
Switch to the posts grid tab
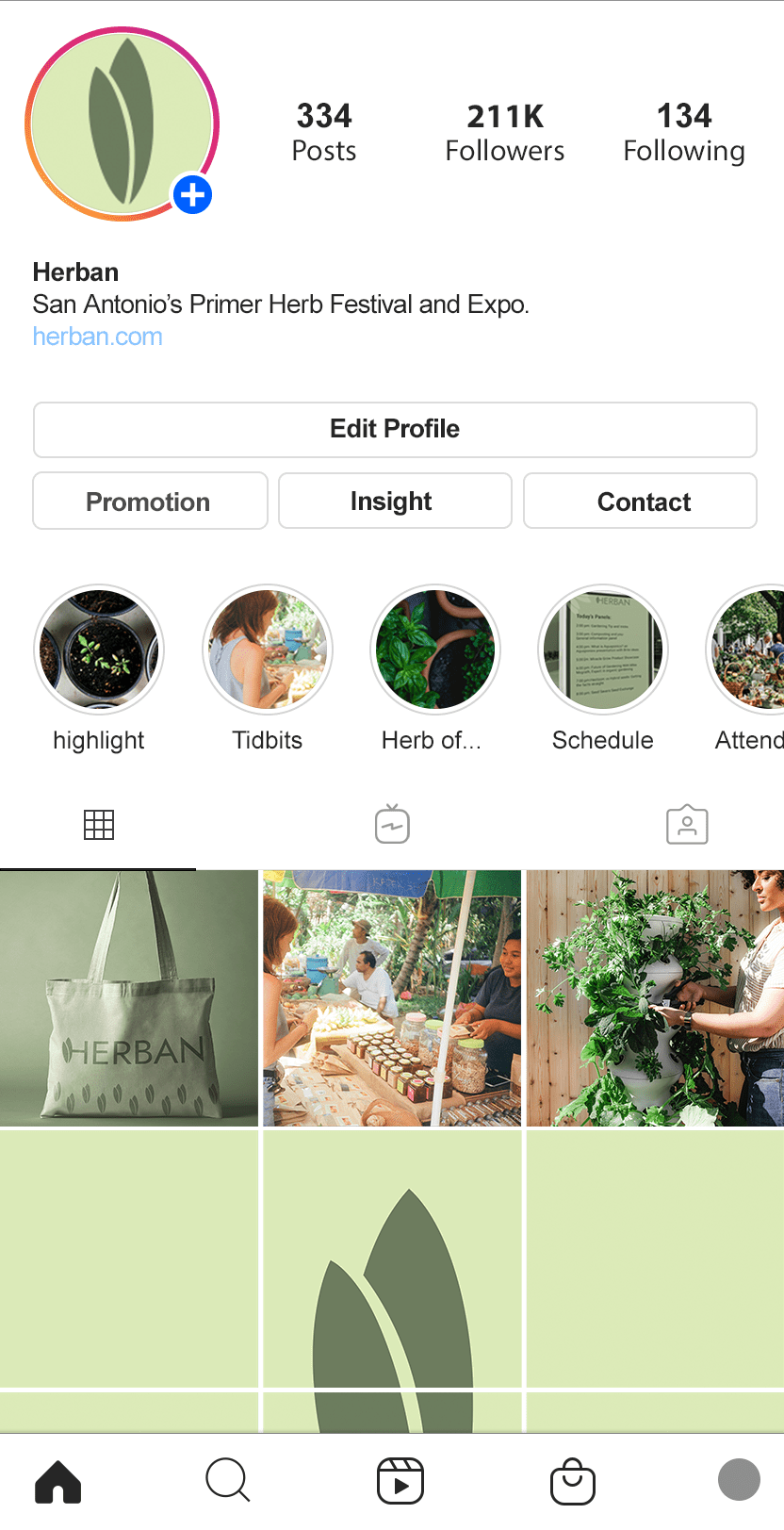(99, 825)
